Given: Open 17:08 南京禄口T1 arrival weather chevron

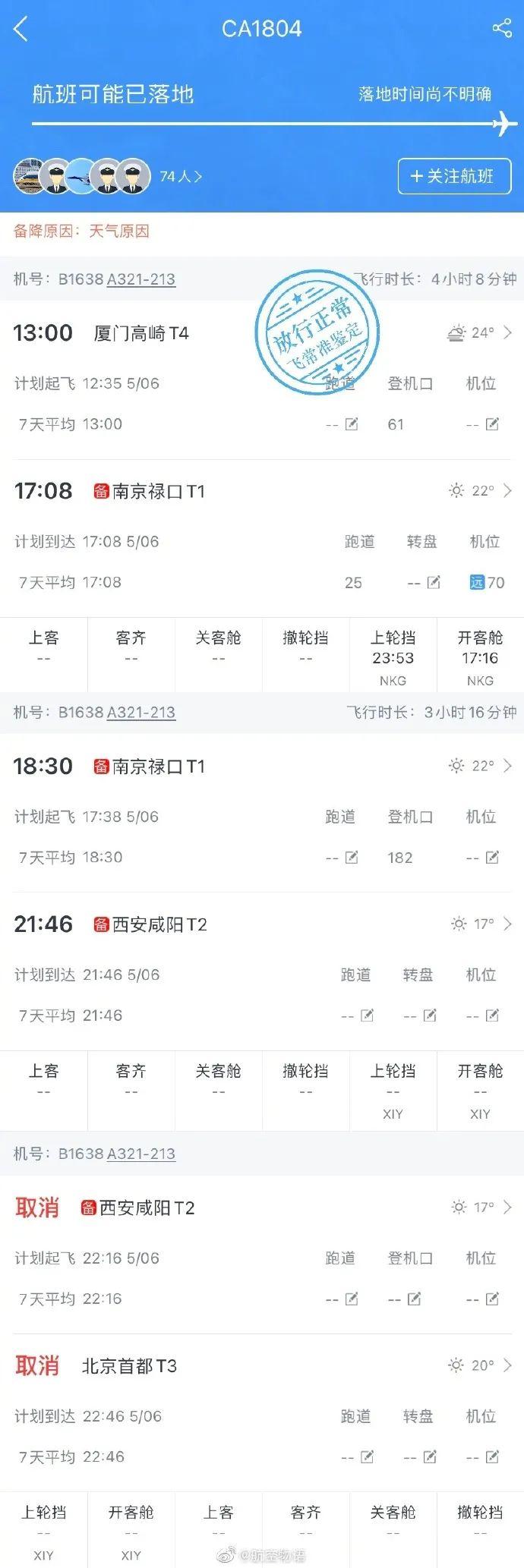Looking at the screenshot, I should [507, 490].
